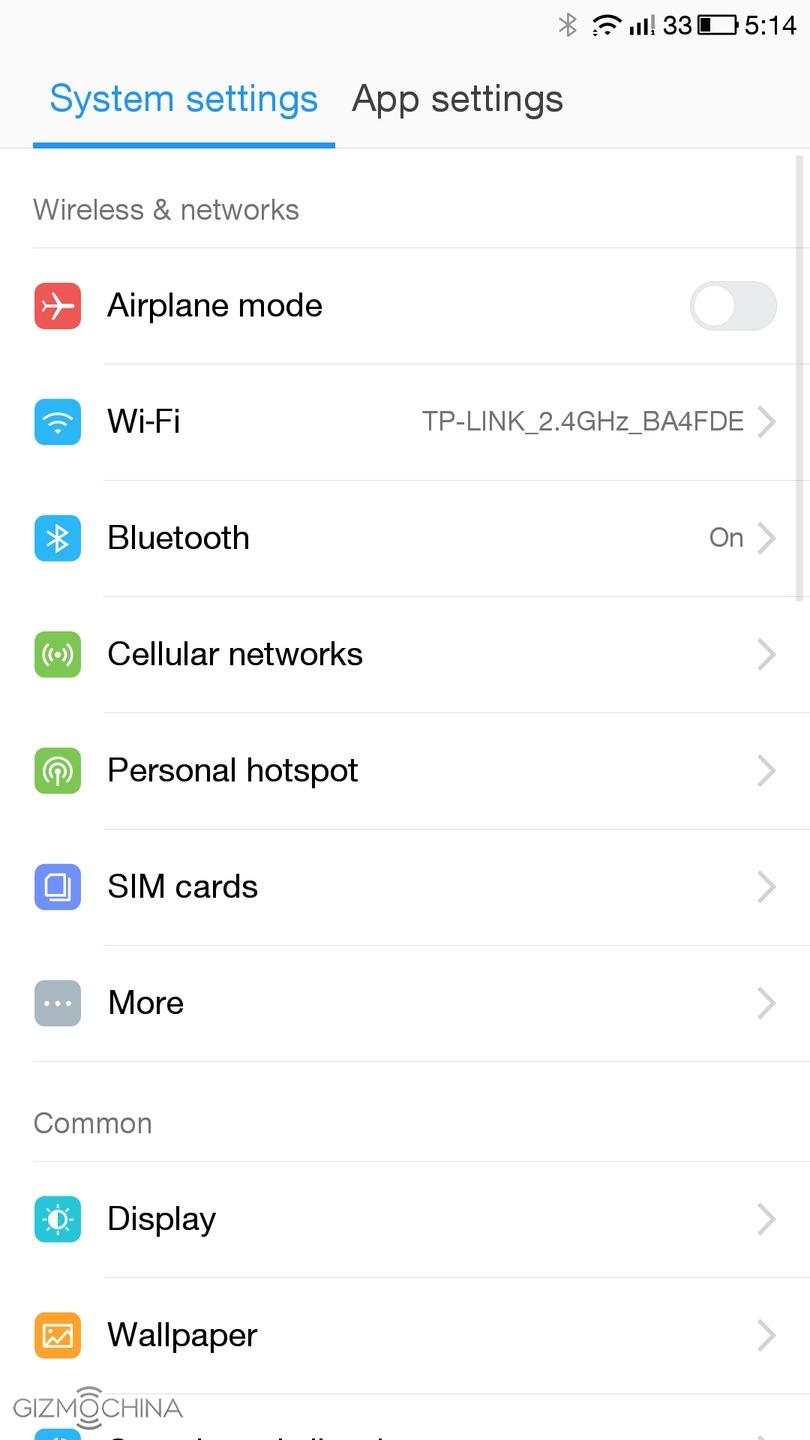Select the System settings tab
Screen dimensions: 810x1440
(184, 99)
